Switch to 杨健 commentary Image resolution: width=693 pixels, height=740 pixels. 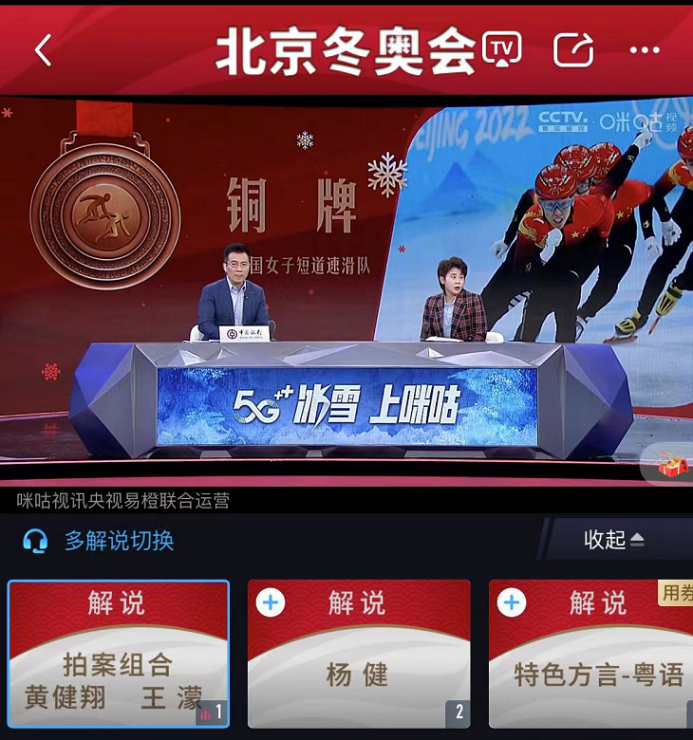(358, 654)
